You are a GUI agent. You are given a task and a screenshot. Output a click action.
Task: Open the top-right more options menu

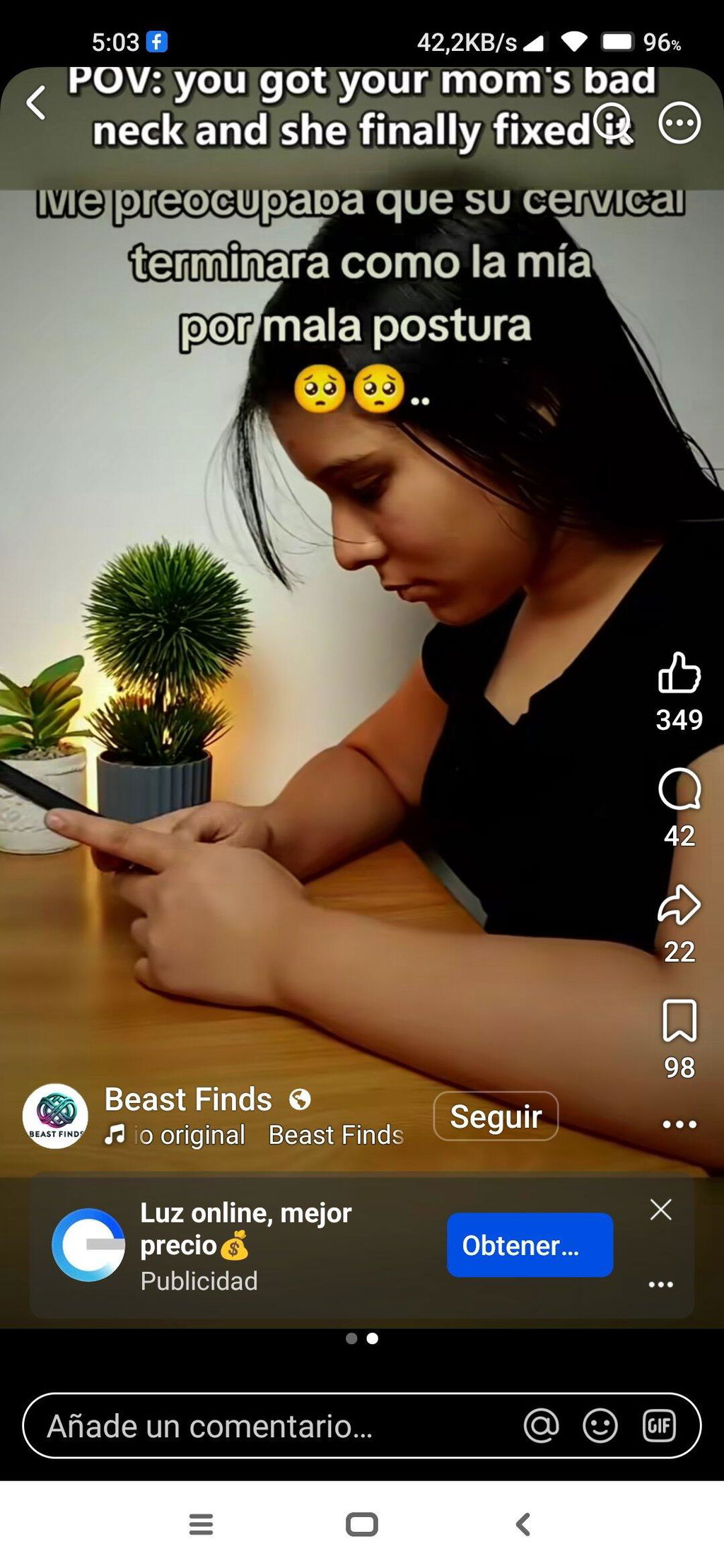679,123
